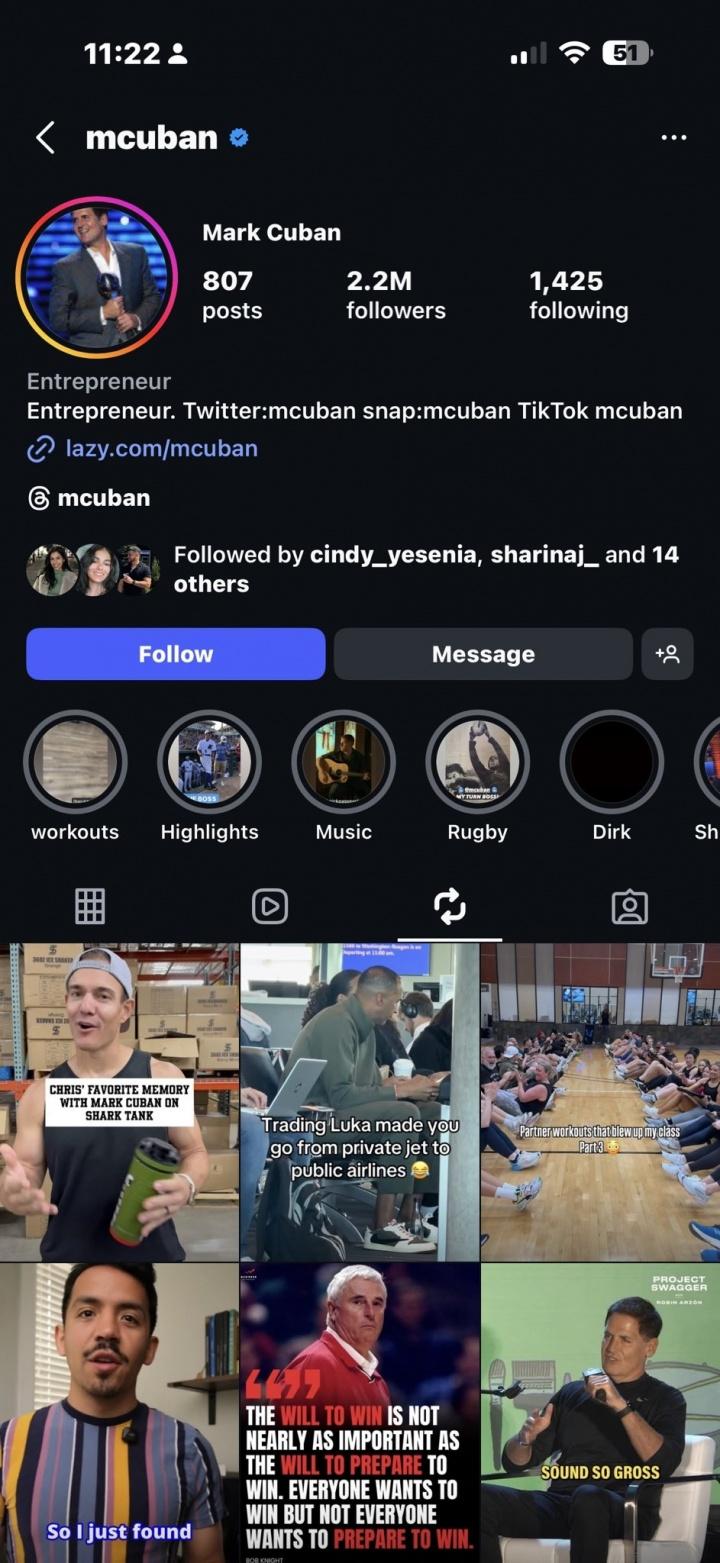This screenshot has width=720, height=1563.
Task: Open the workouts story highlight
Action: click(75, 762)
